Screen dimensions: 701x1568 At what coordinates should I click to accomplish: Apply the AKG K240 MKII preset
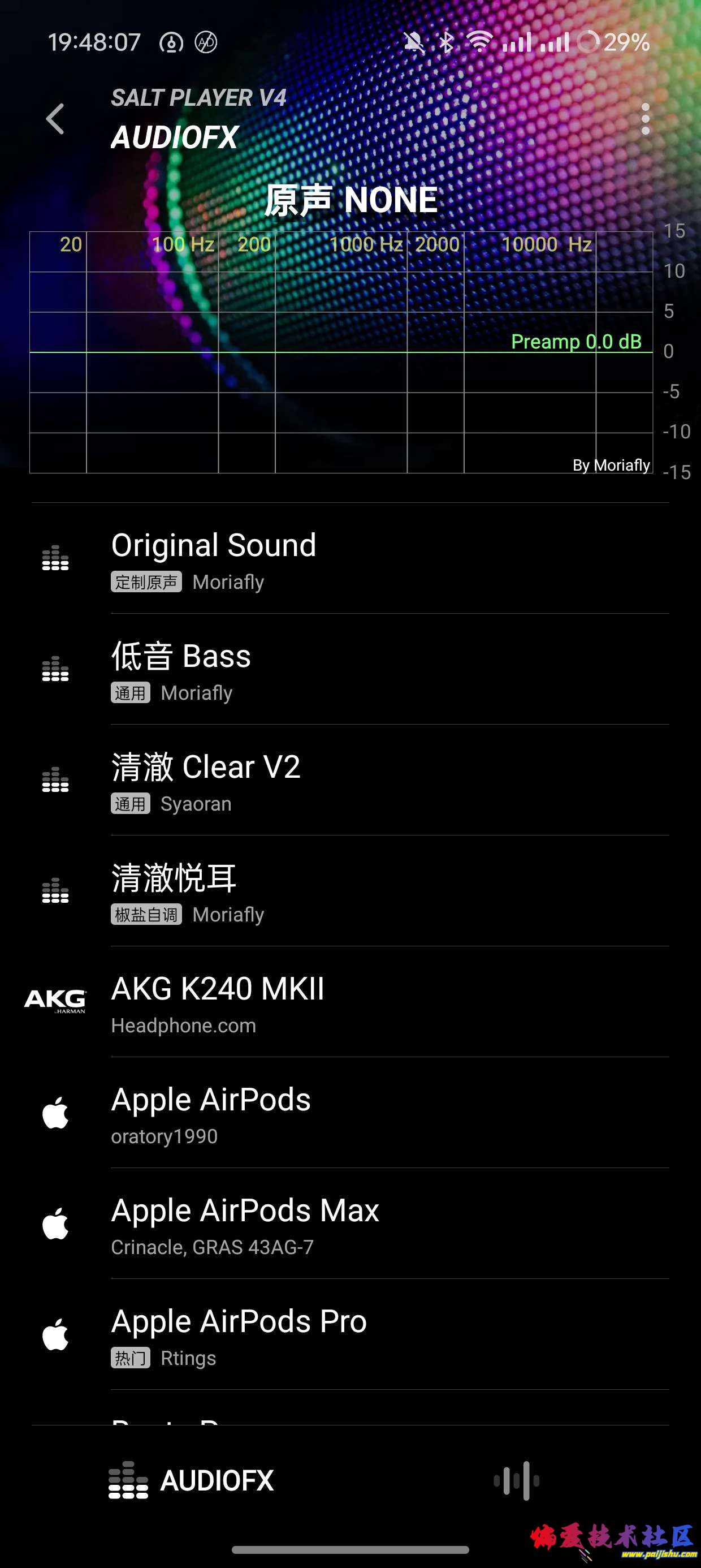(x=350, y=1002)
